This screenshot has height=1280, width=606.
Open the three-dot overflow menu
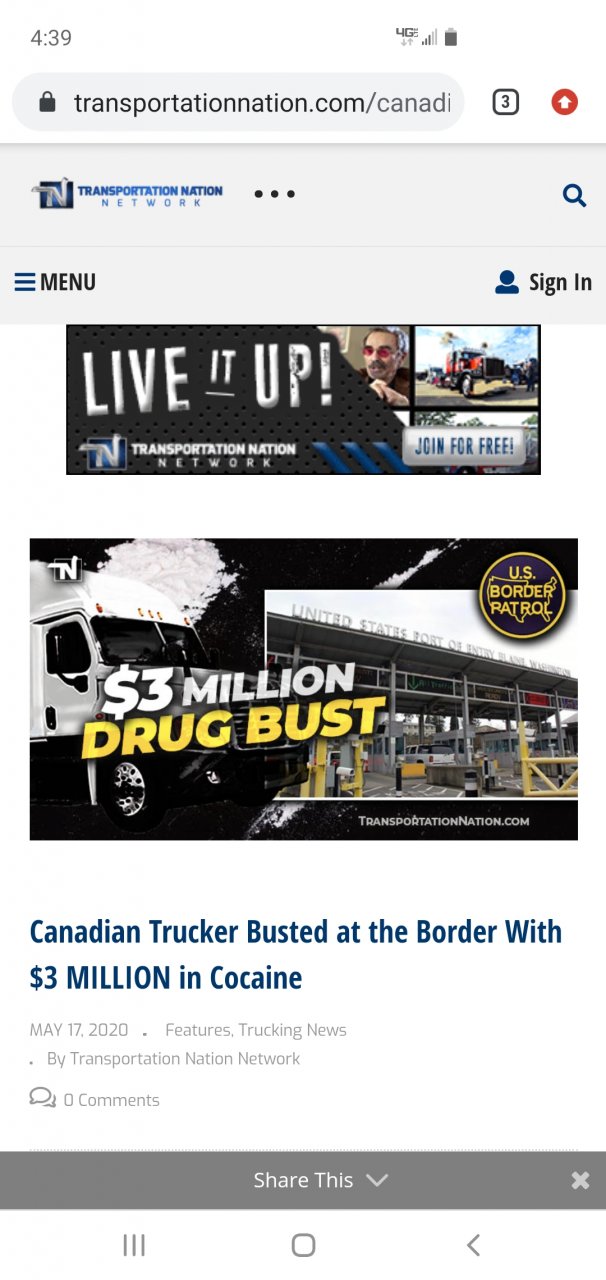coord(274,194)
